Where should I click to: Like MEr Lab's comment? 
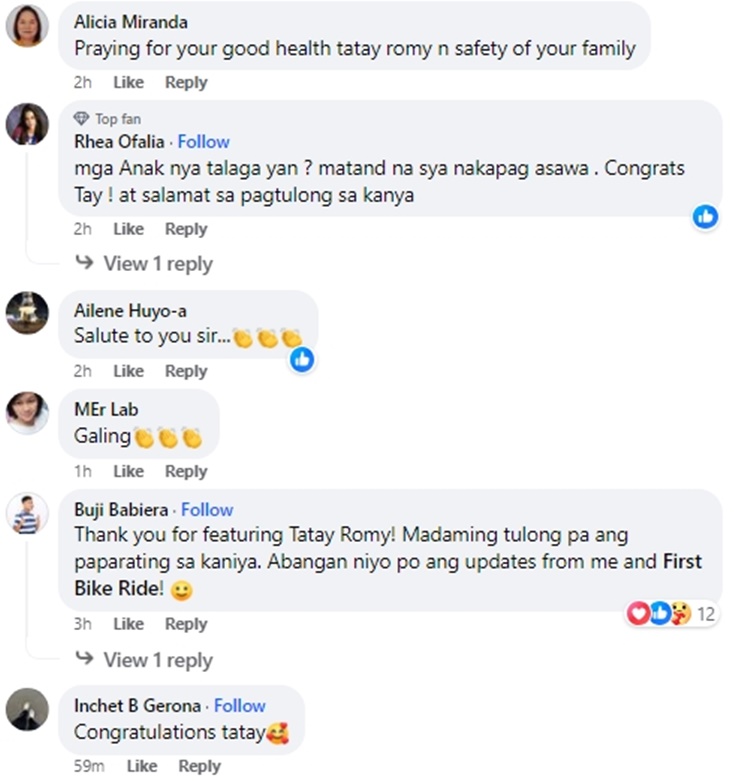(128, 471)
